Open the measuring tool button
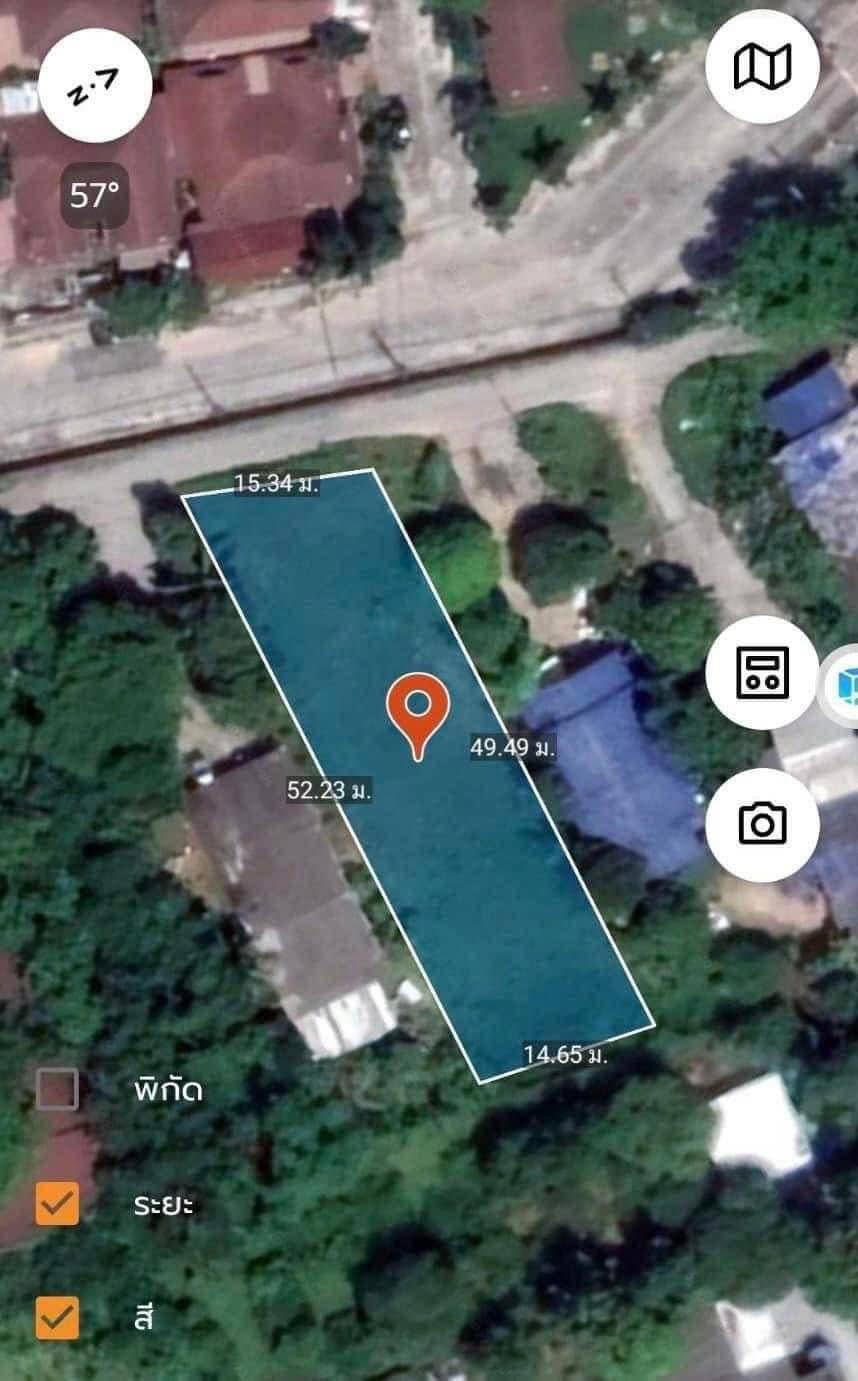 [x=762, y=672]
